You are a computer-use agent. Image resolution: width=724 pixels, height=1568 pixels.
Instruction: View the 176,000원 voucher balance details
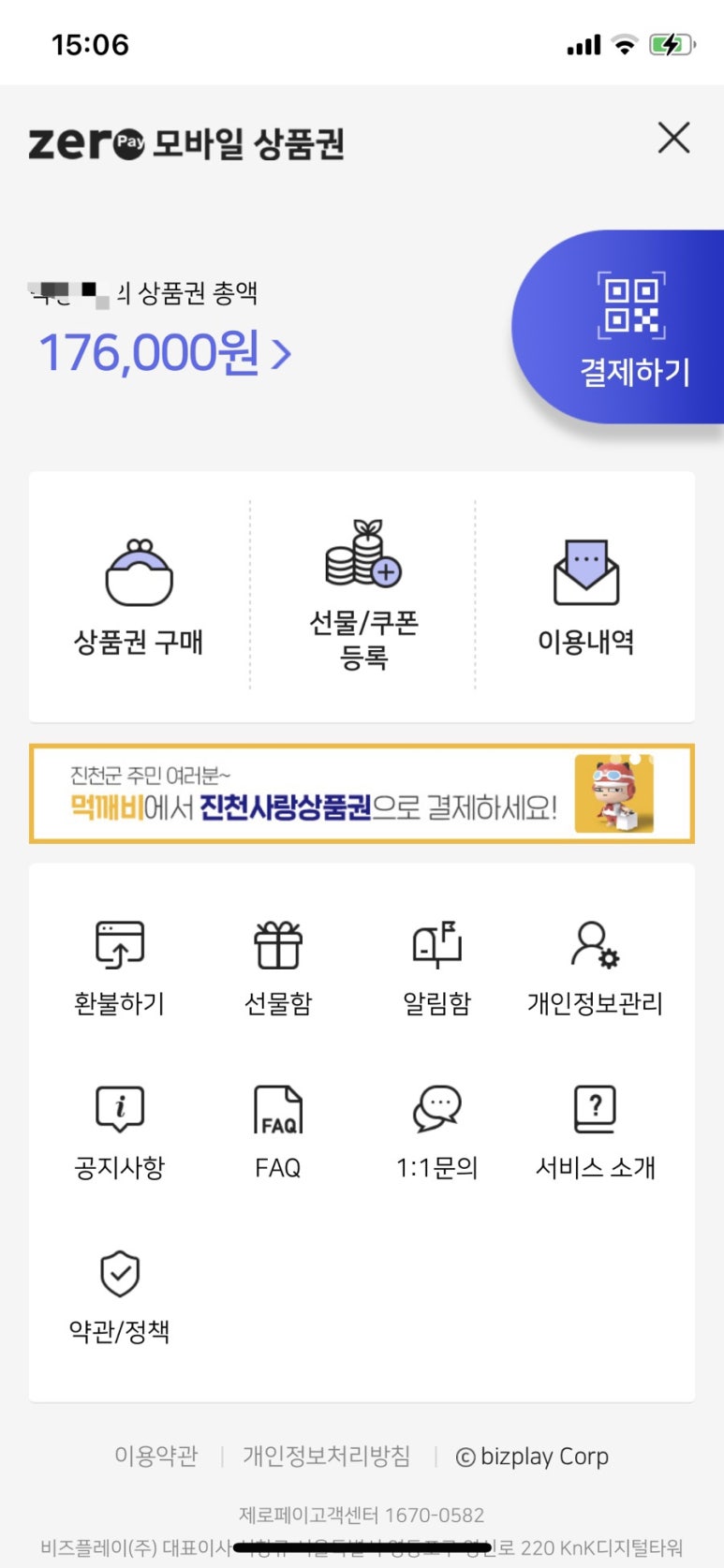click(x=165, y=353)
